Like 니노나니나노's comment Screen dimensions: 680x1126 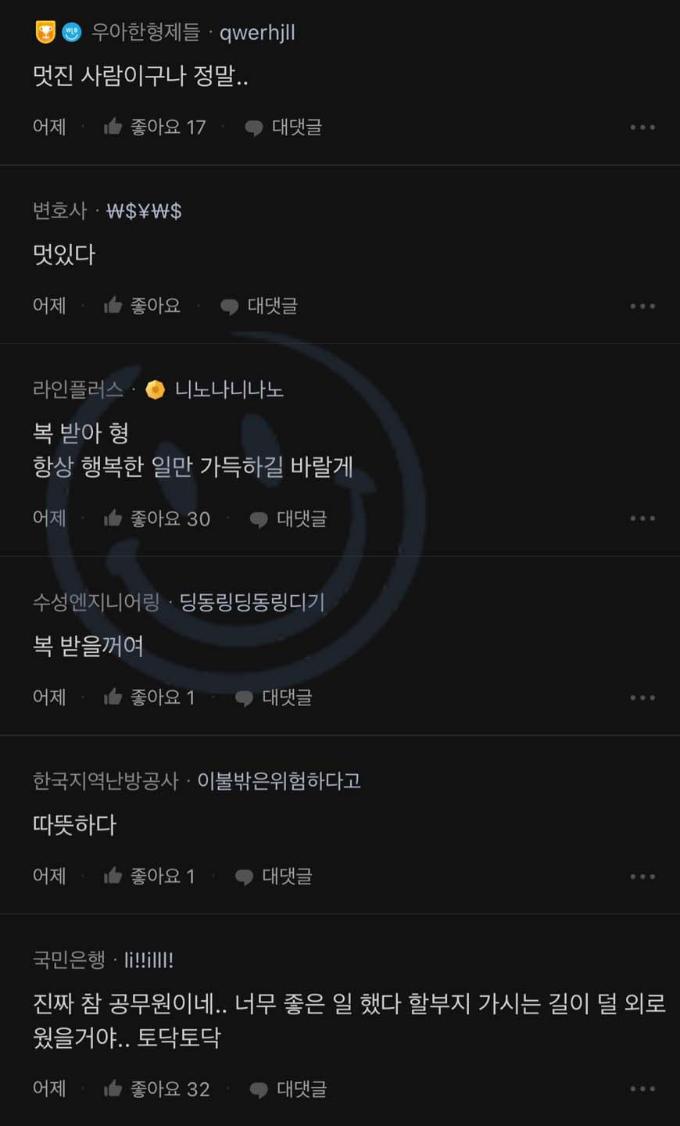(x=156, y=518)
